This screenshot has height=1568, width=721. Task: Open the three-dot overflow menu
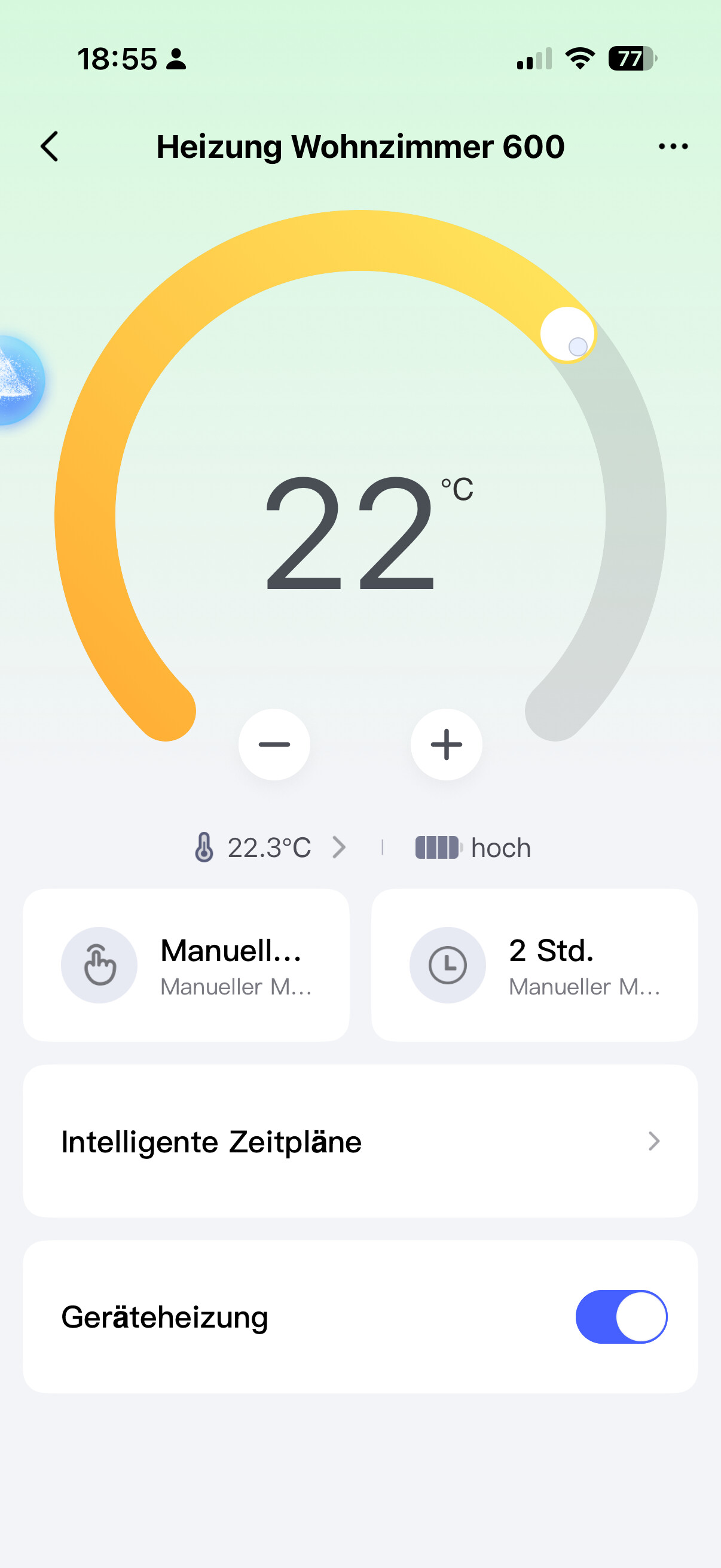(x=673, y=147)
